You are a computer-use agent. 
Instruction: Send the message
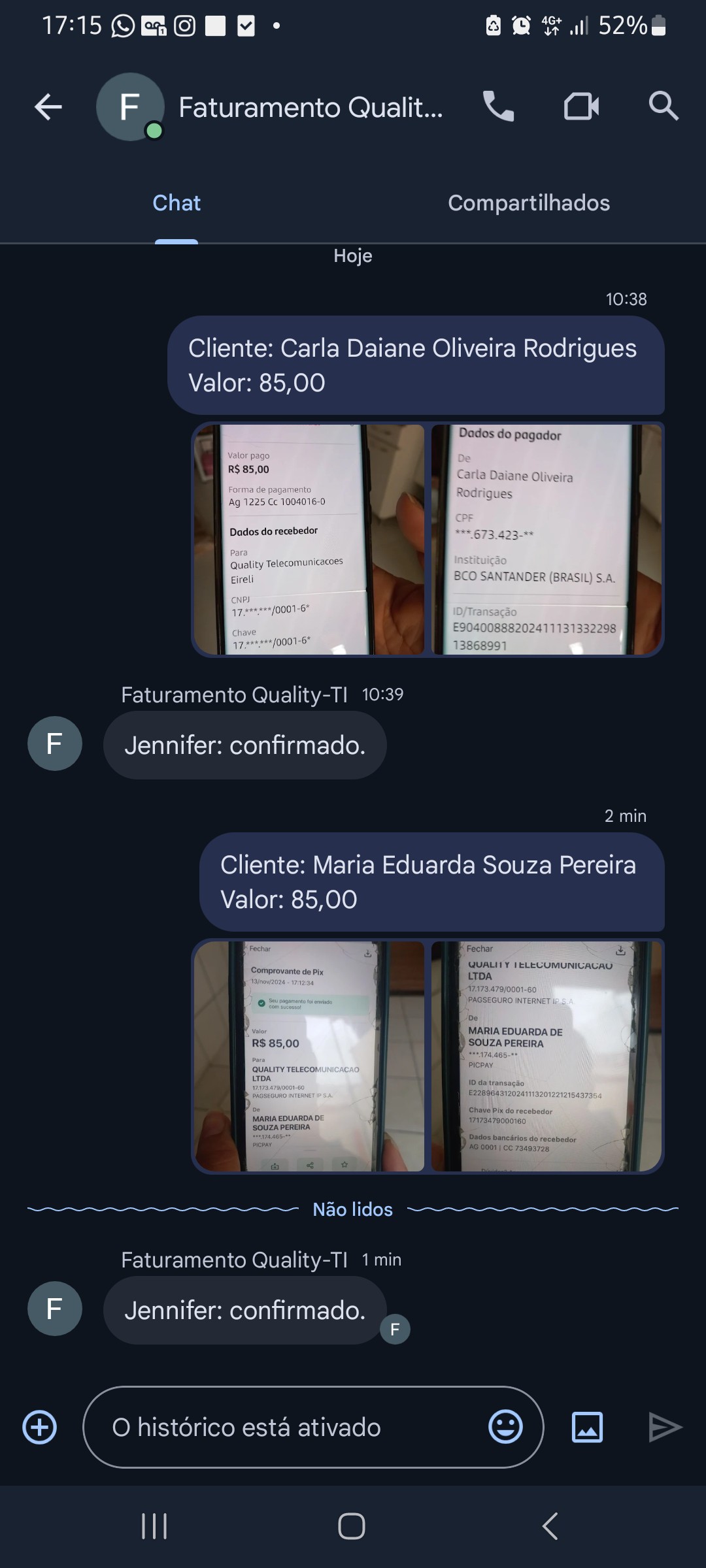[665, 1428]
